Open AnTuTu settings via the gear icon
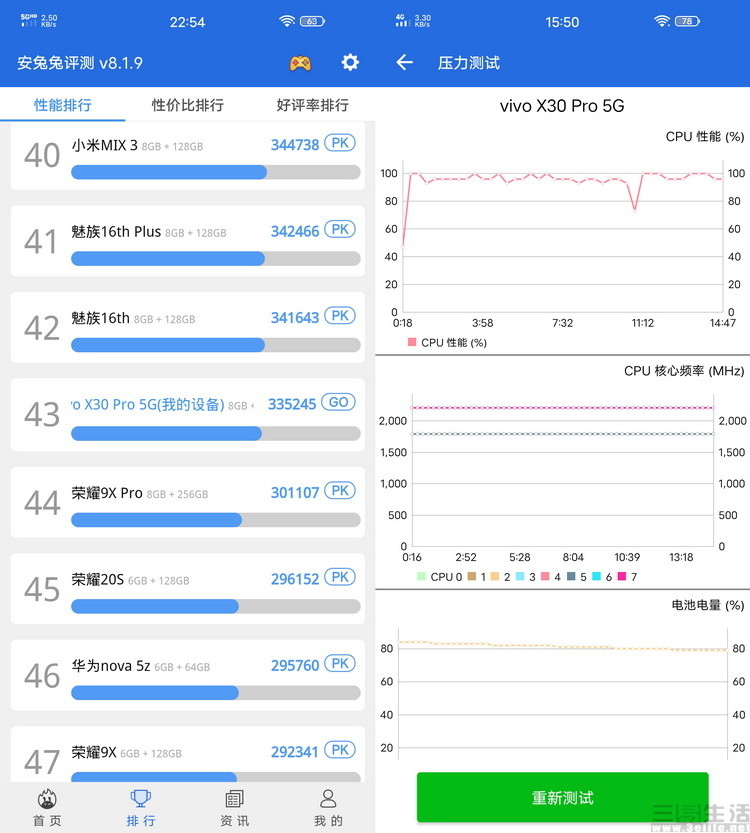The height and width of the screenshot is (833, 750). pyautogui.click(x=349, y=62)
